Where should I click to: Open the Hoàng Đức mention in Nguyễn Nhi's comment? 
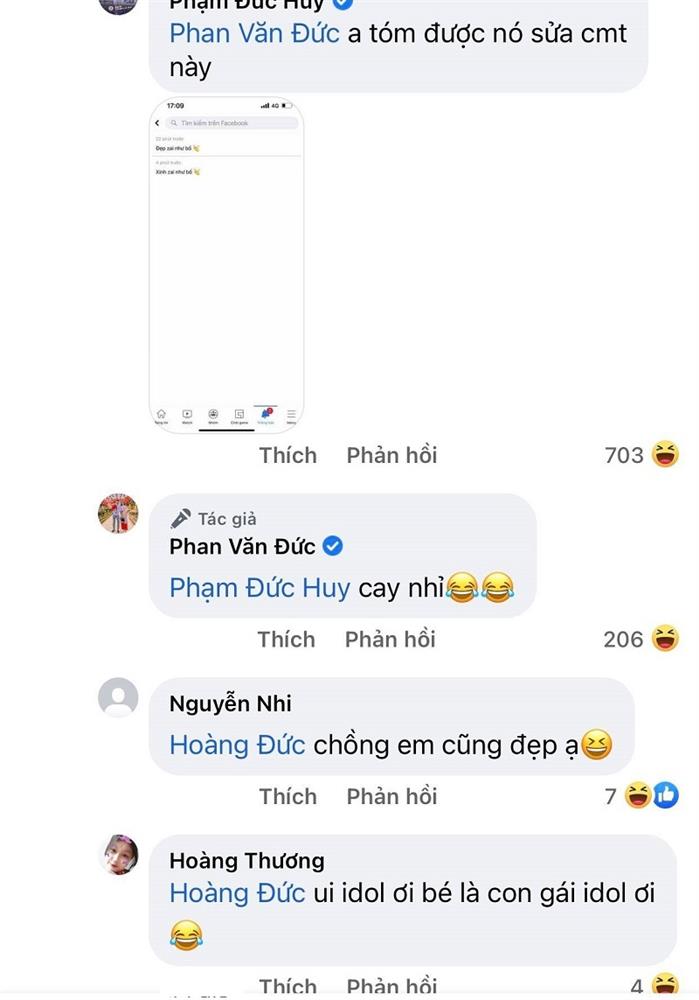tap(237, 745)
